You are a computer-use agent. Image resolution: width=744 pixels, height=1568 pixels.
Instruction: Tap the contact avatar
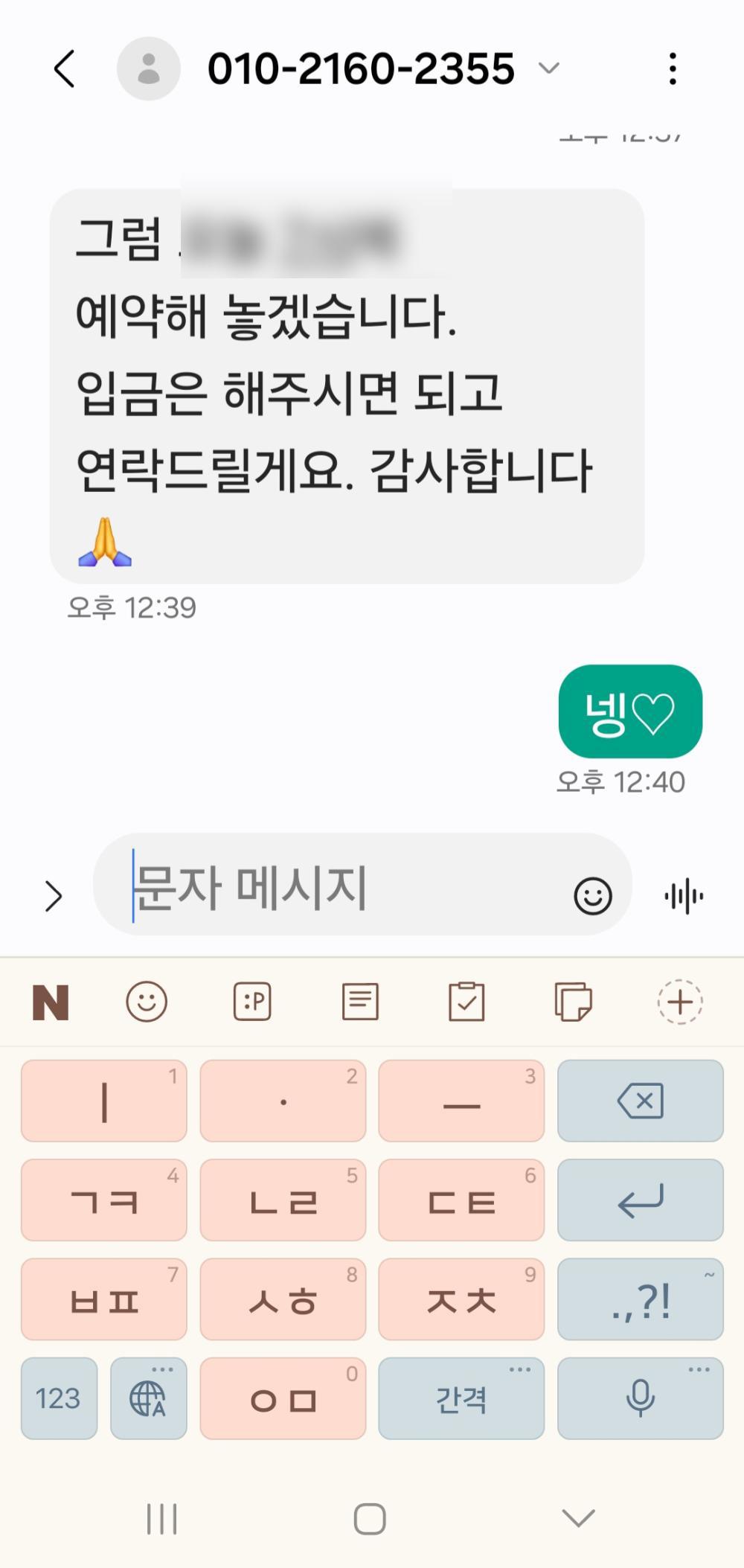coord(149,68)
